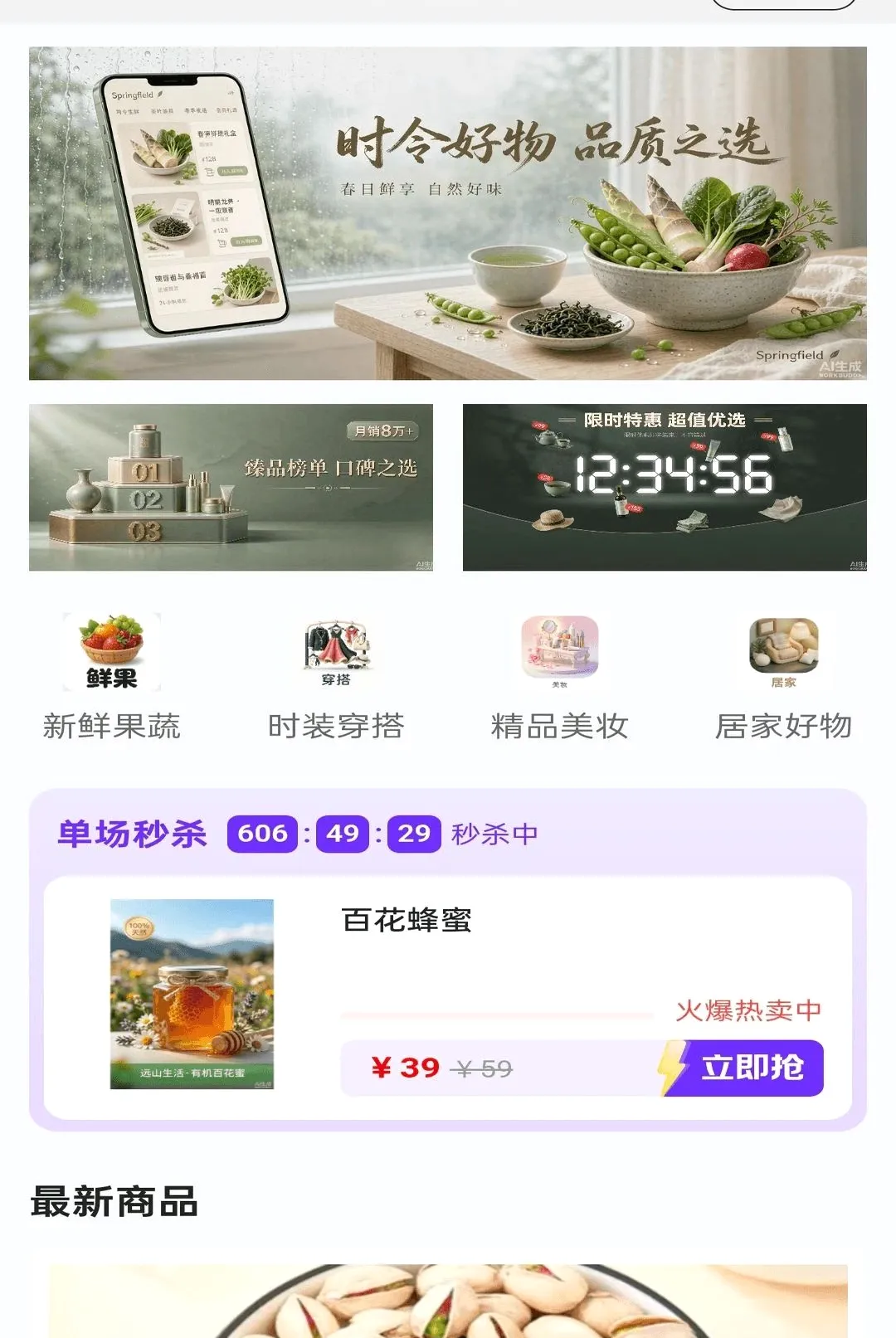The width and height of the screenshot is (896, 1338).
Task: Browse the 时装穿搭 category
Action: pos(336,677)
